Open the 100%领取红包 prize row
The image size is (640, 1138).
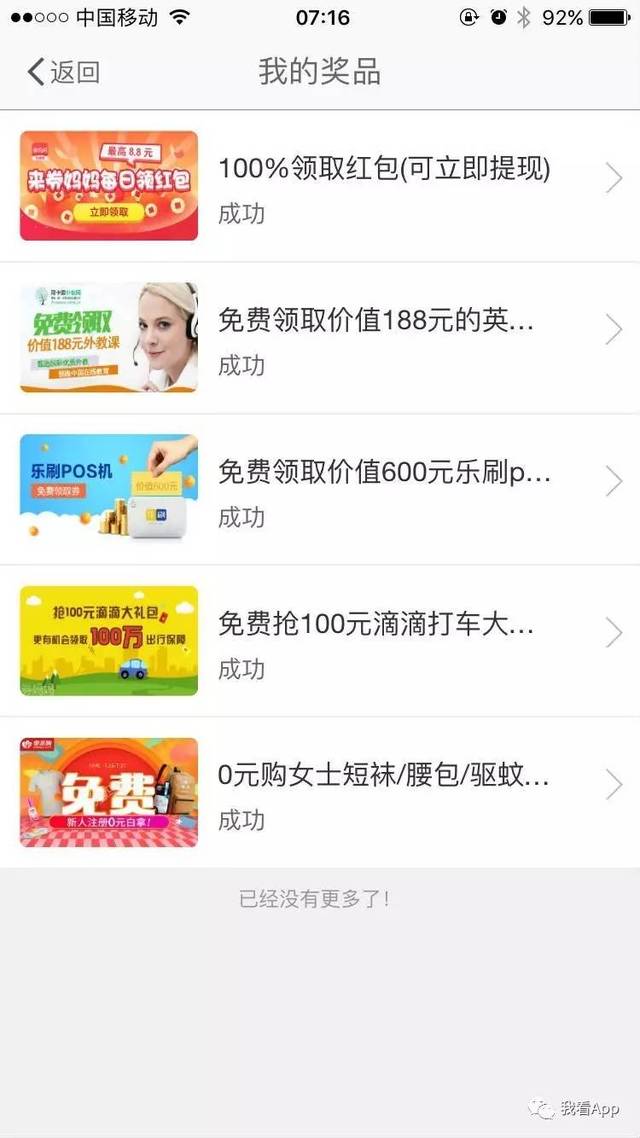point(384,186)
